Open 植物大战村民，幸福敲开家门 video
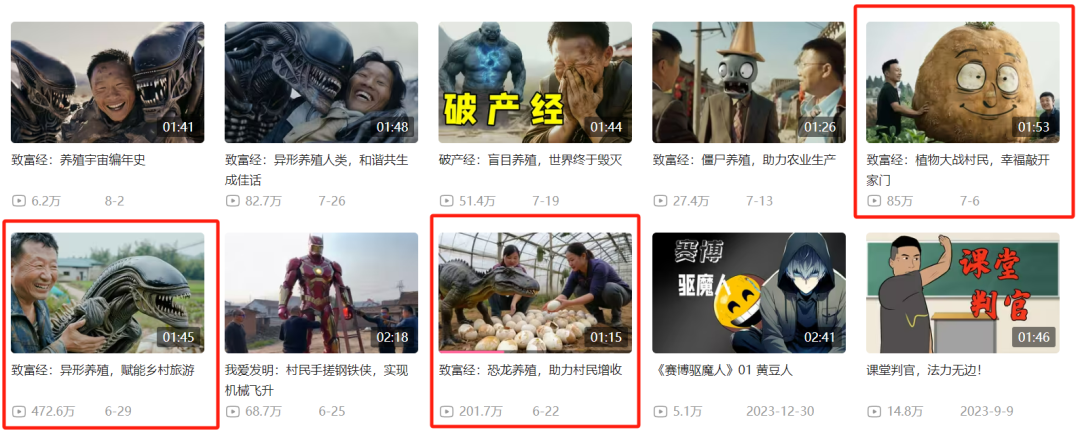 click(x=962, y=82)
